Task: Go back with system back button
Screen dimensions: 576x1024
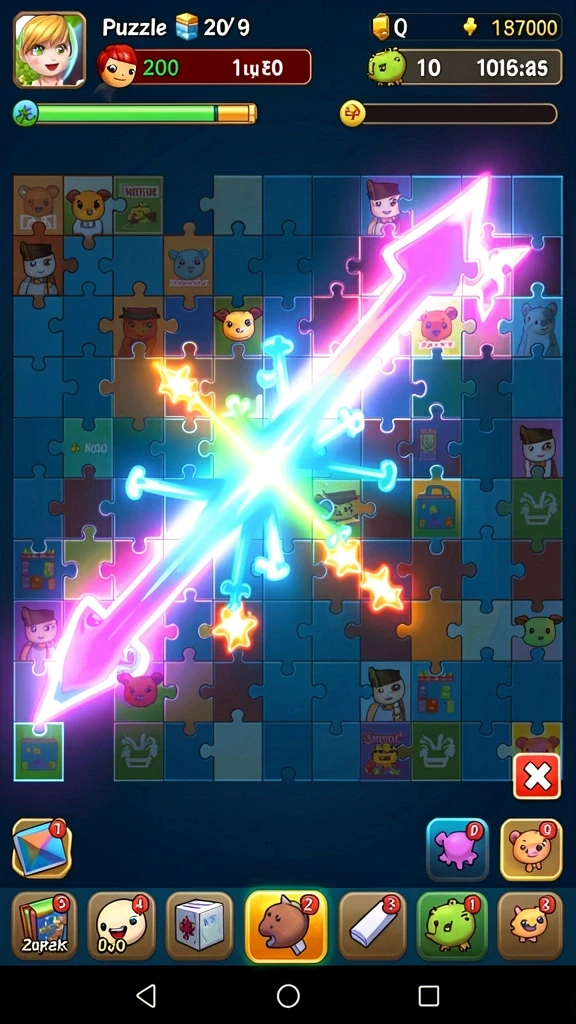Action: [146, 996]
